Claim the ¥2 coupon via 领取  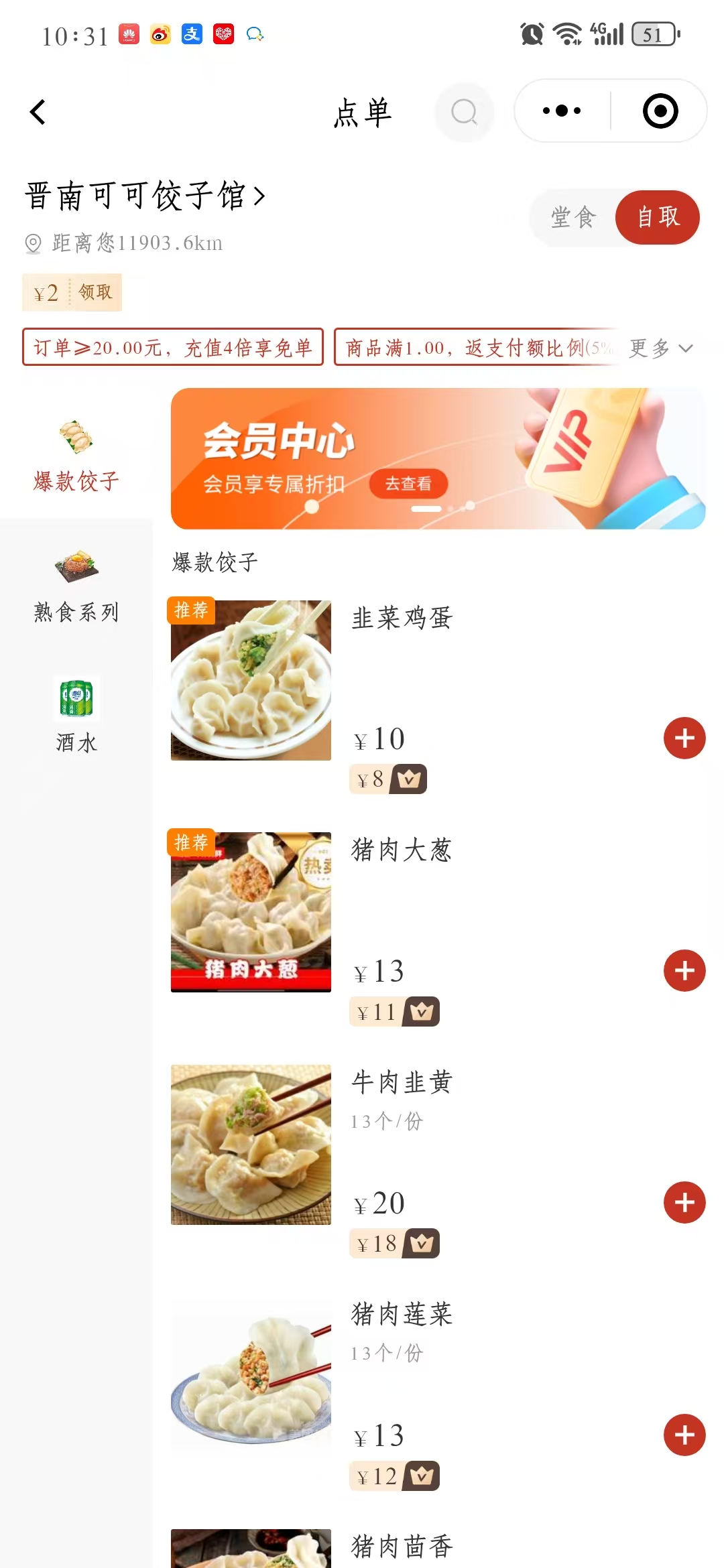[95, 292]
